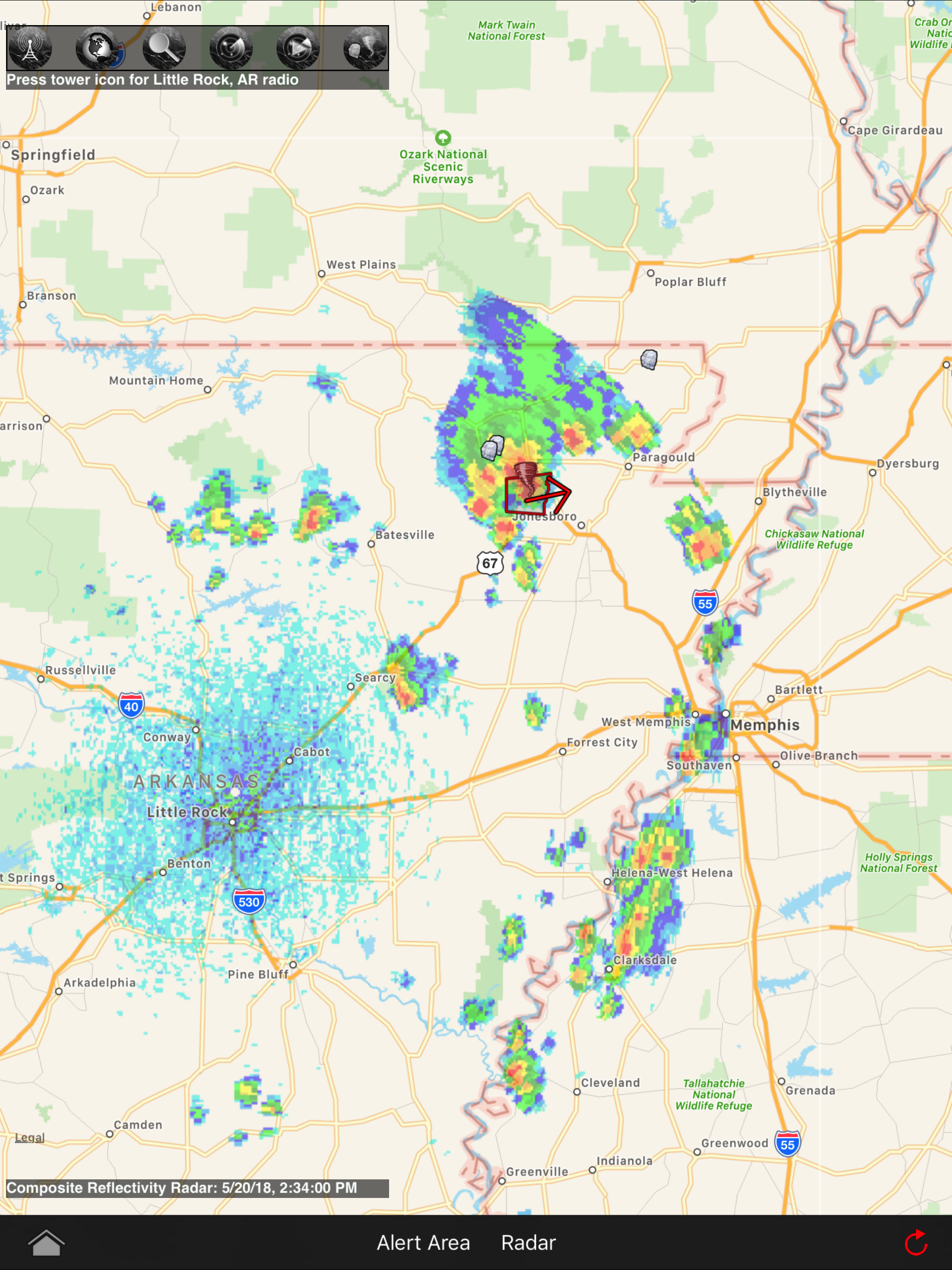Open the Legal map link

click(x=29, y=1138)
